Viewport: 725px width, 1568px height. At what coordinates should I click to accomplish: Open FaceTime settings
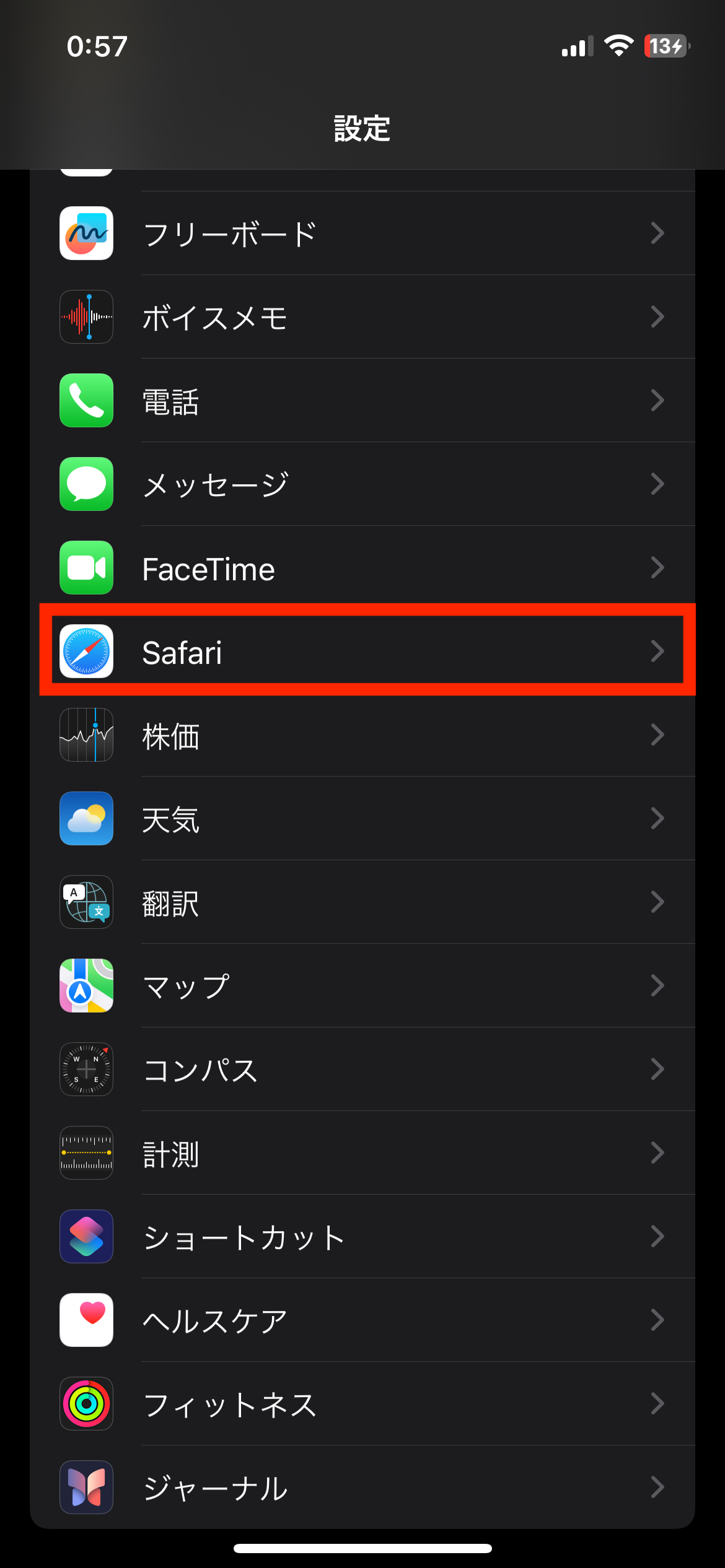pyautogui.click(x=362, y=568)
